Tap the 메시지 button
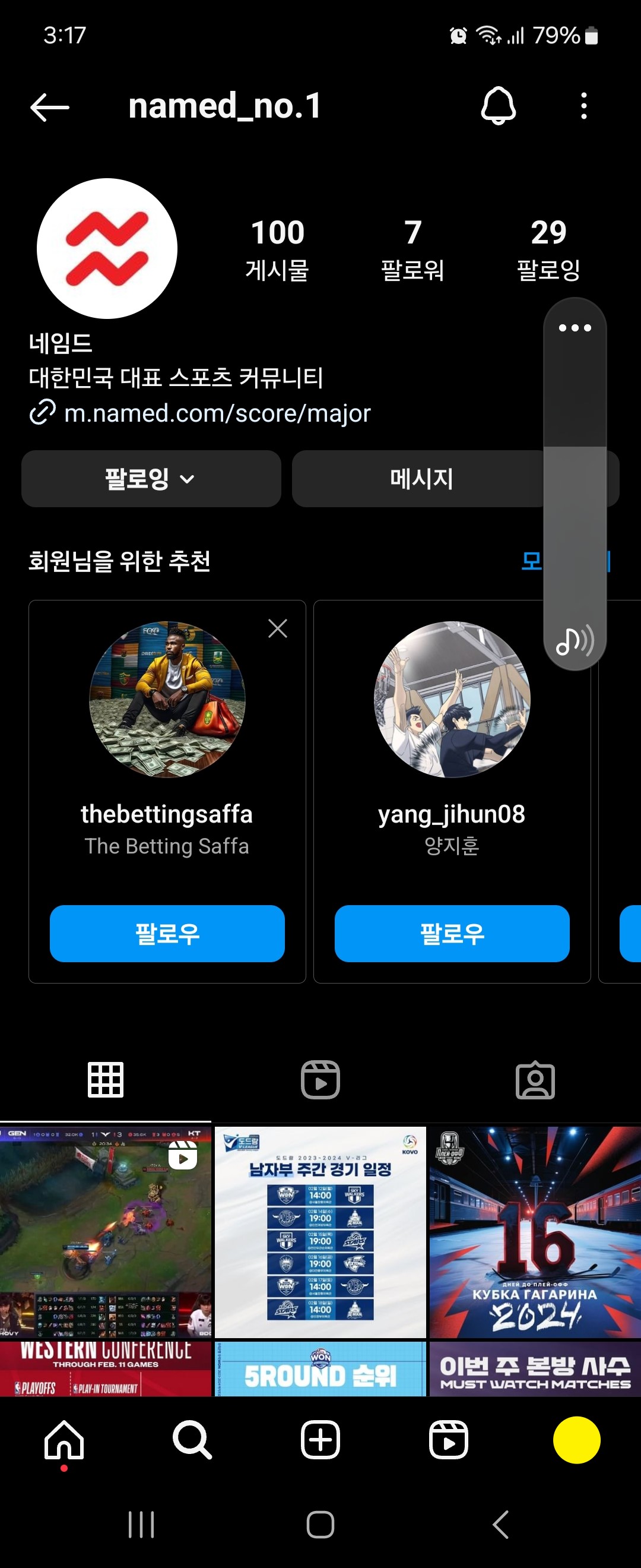This screenshot has height=1568, width=641. click(420, 479)
